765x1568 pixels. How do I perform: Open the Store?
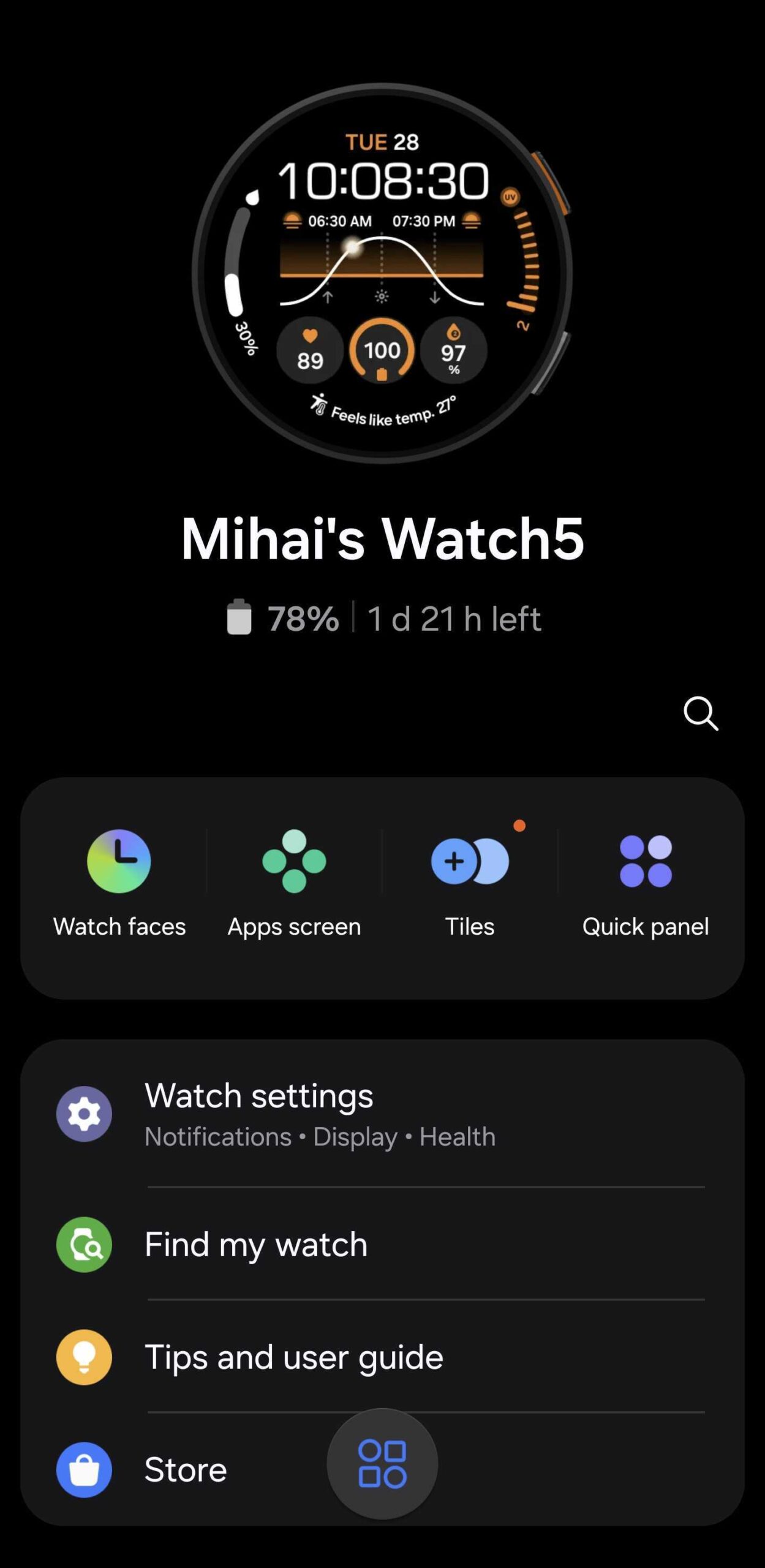(185, 1469)
